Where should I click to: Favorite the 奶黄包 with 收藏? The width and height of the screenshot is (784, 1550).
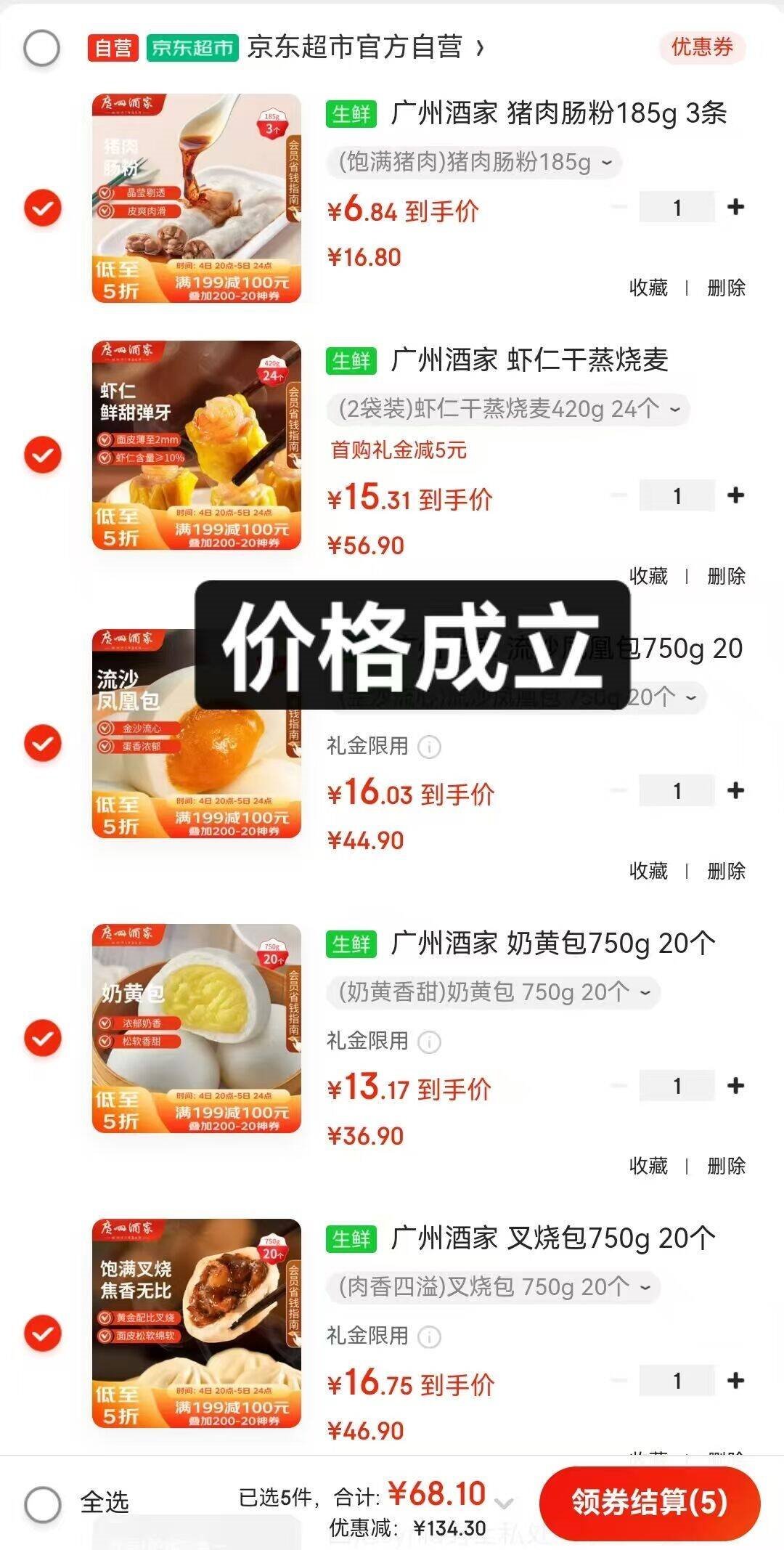(x=648, y=1166)
